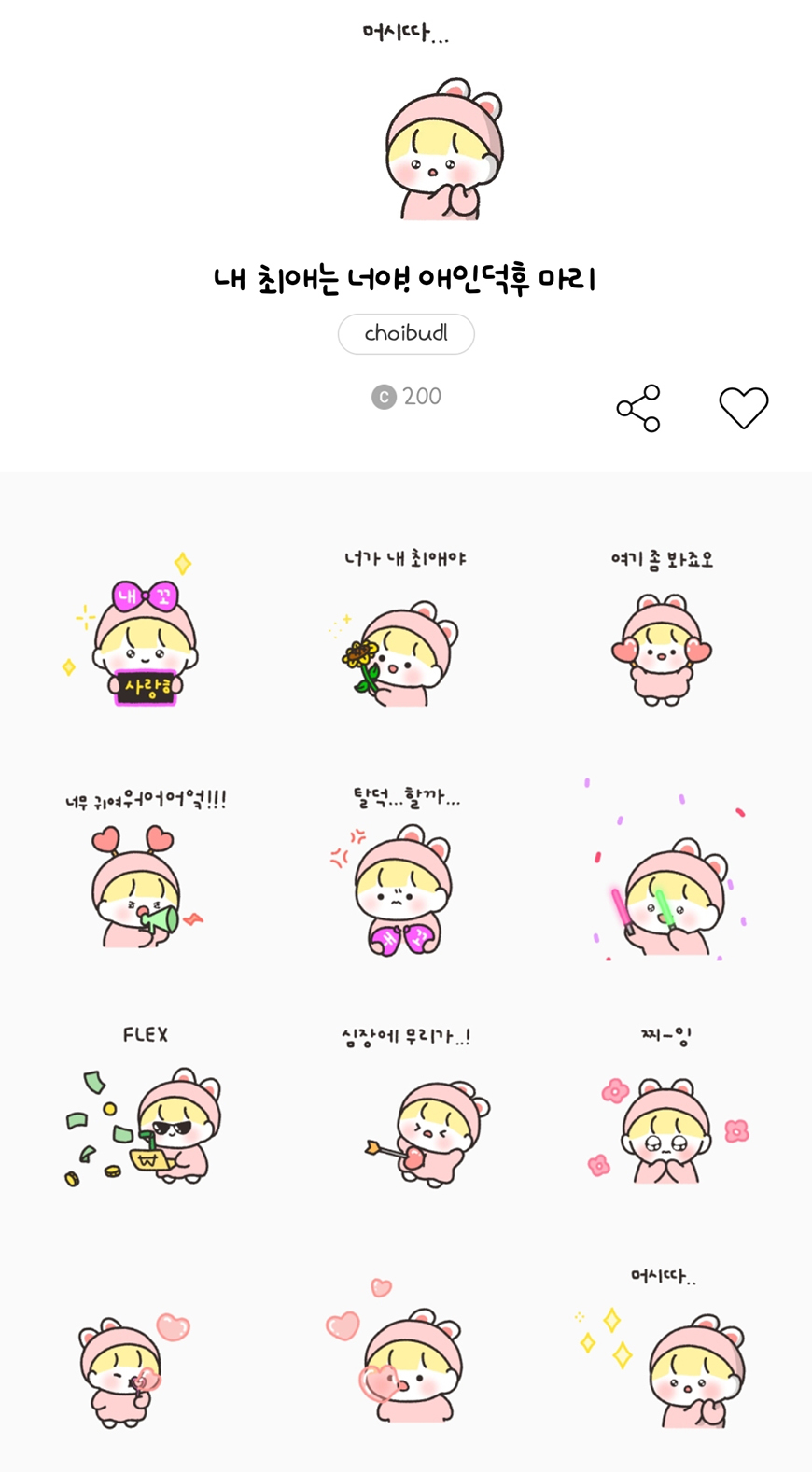Open creator choibudl's page

(406, 333)
